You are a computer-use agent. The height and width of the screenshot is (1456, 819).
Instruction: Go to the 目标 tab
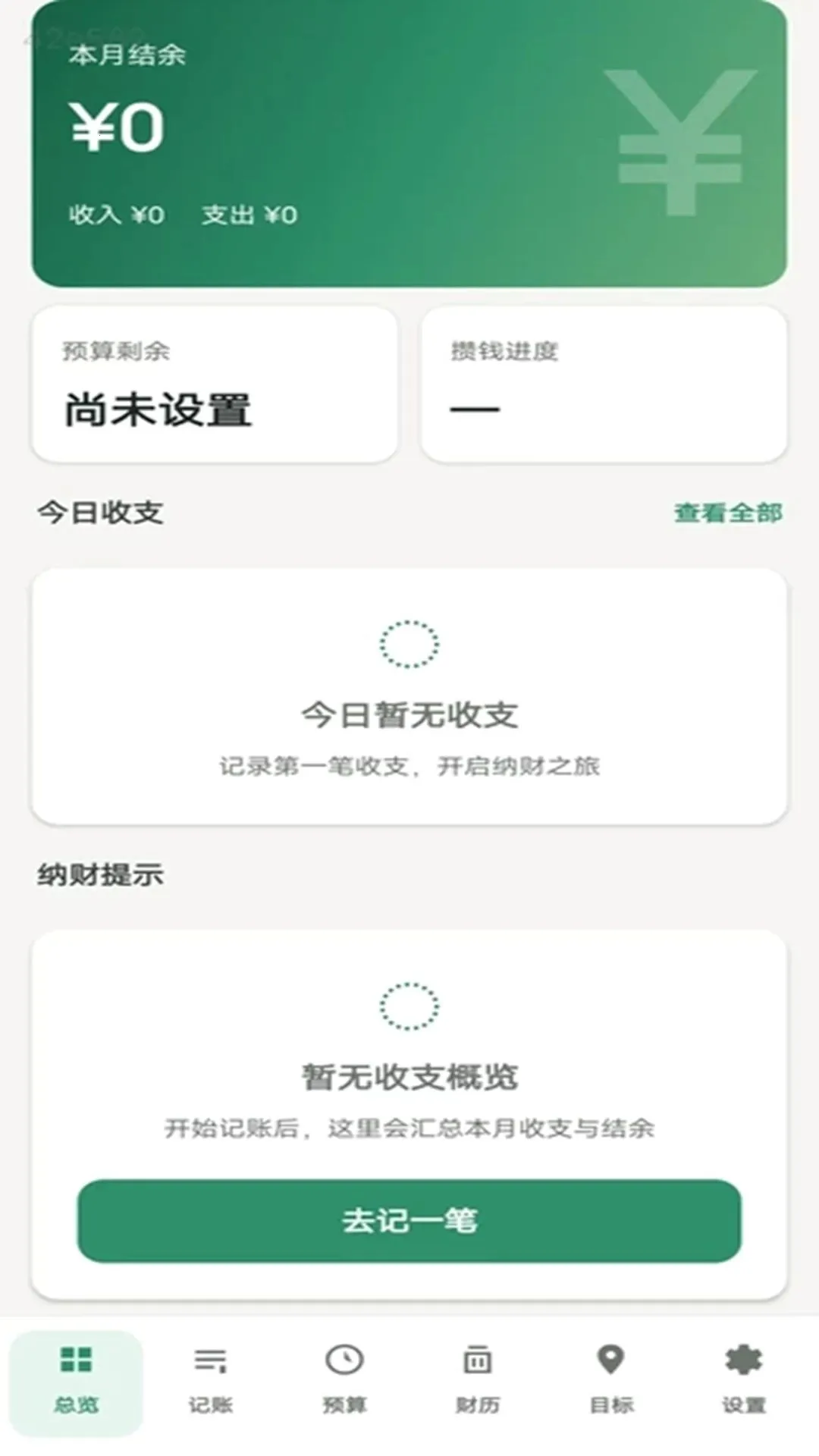(611, 1381)
